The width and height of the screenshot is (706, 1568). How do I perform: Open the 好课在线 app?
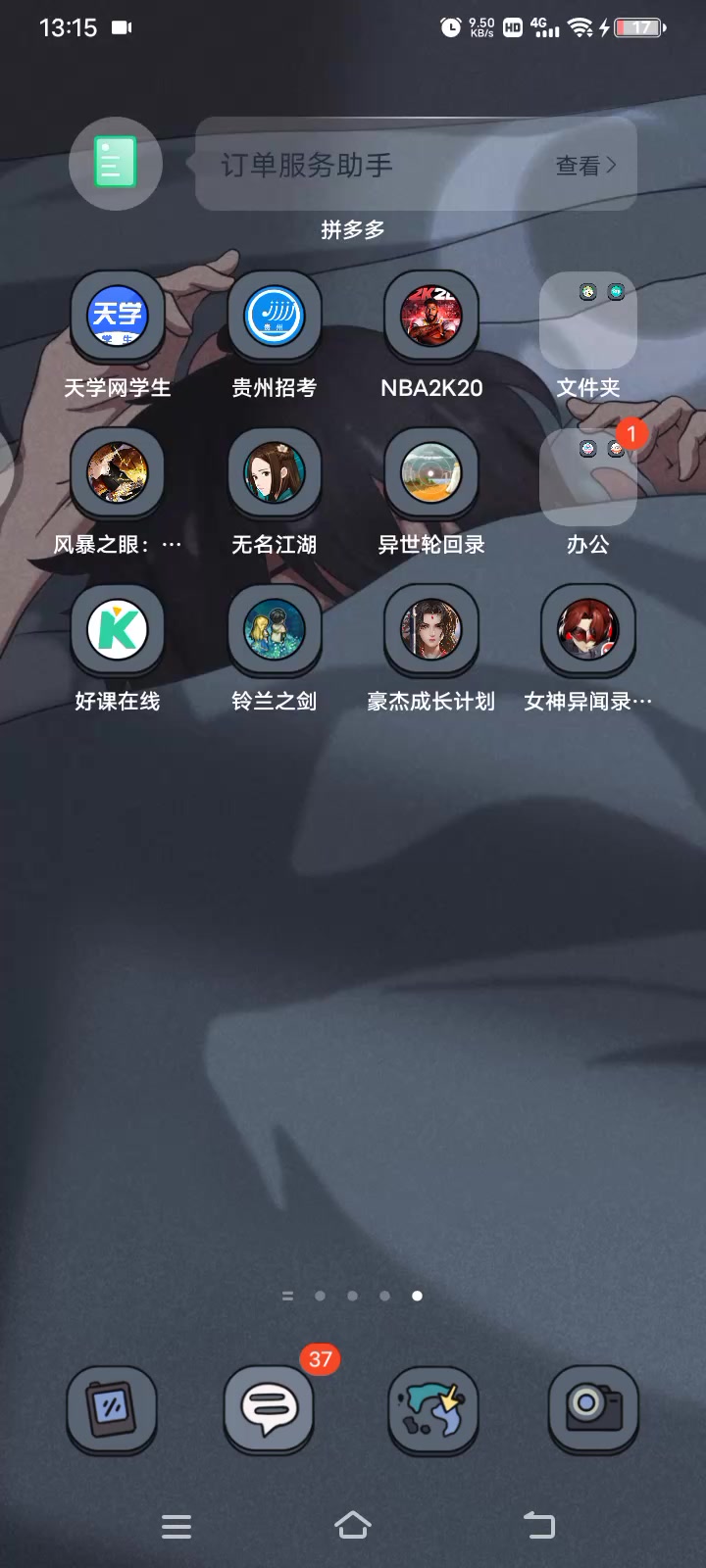click(x=118, y=630)
